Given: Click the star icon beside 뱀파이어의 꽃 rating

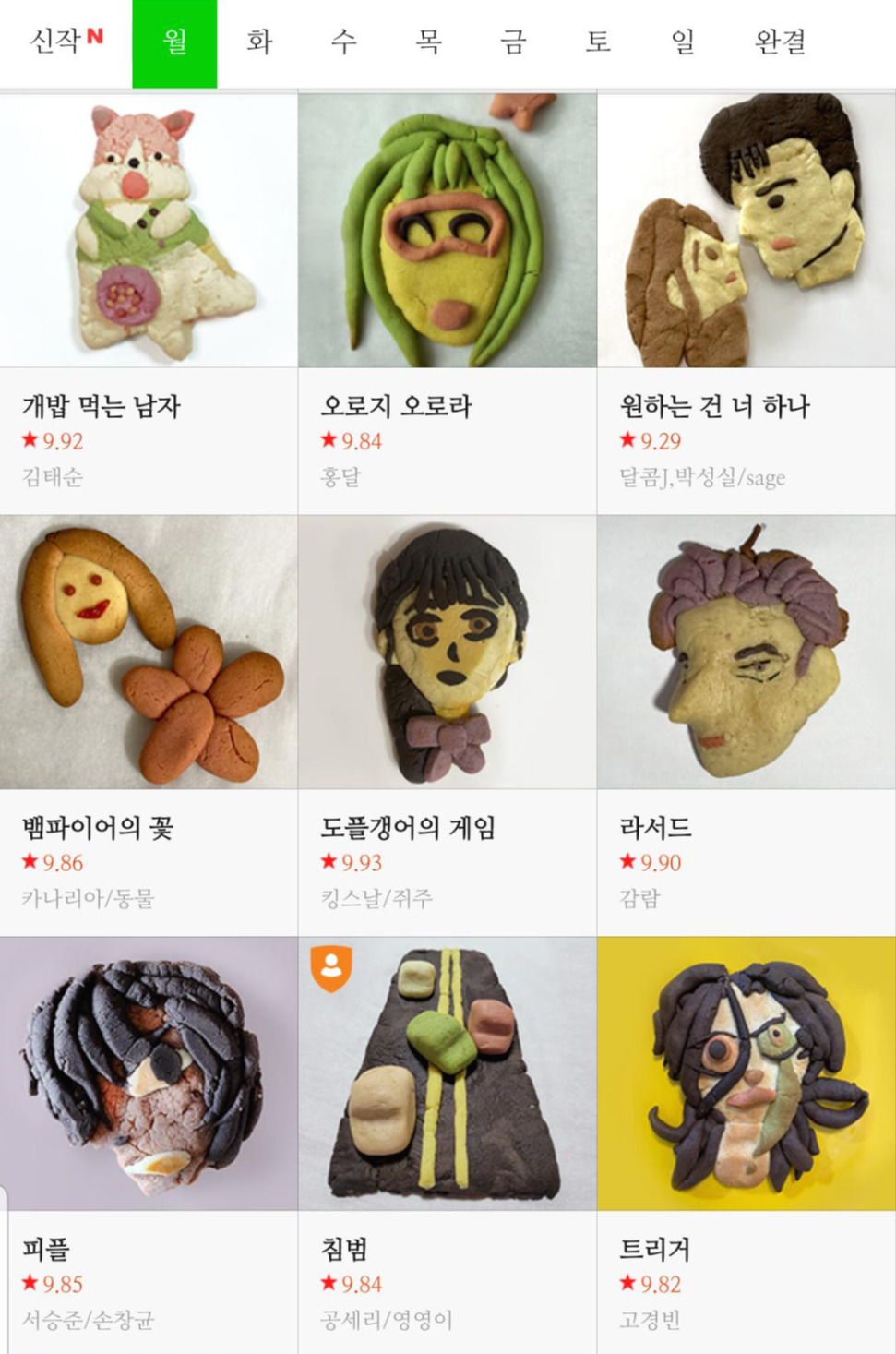Looking at the screenshot, I should point(30,862).
